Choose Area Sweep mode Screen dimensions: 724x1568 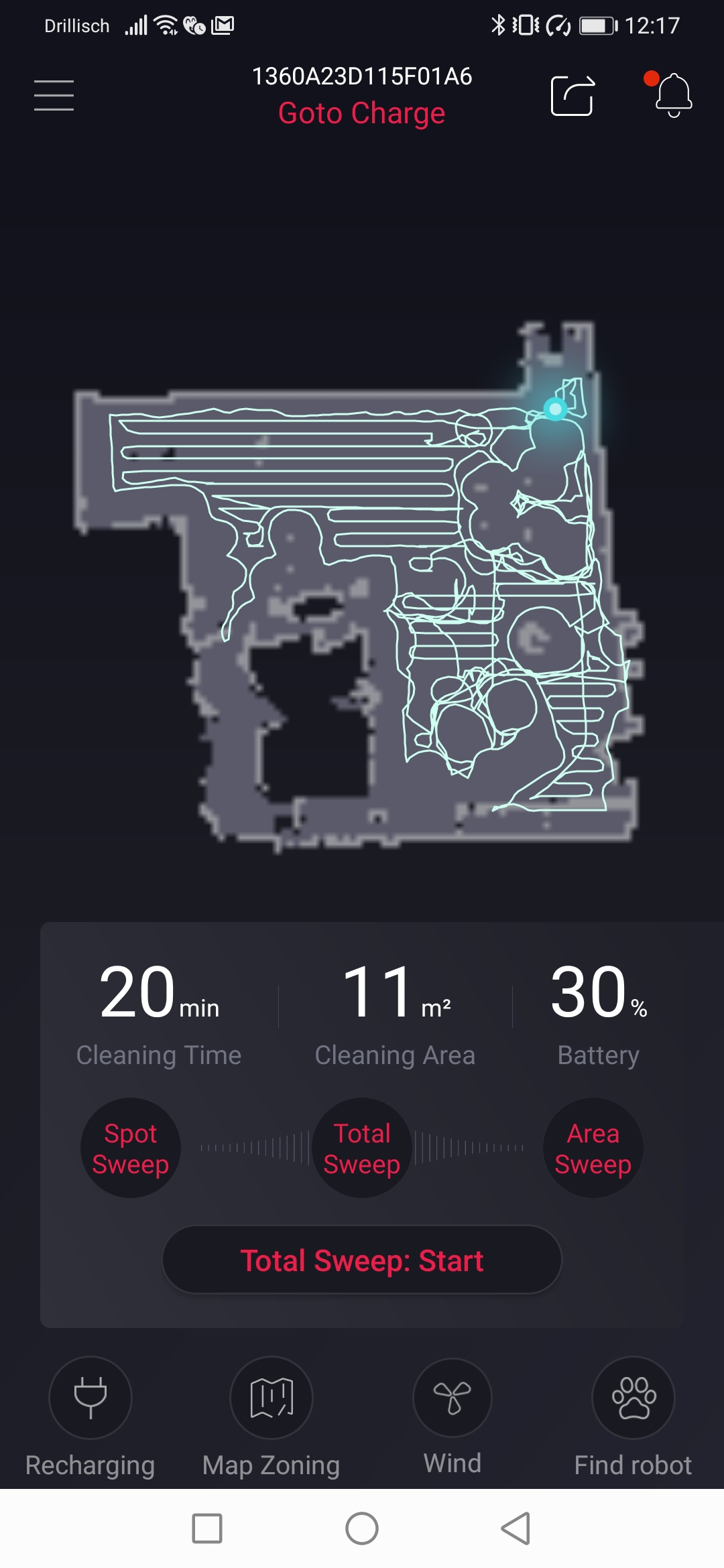coord(593,1148)
